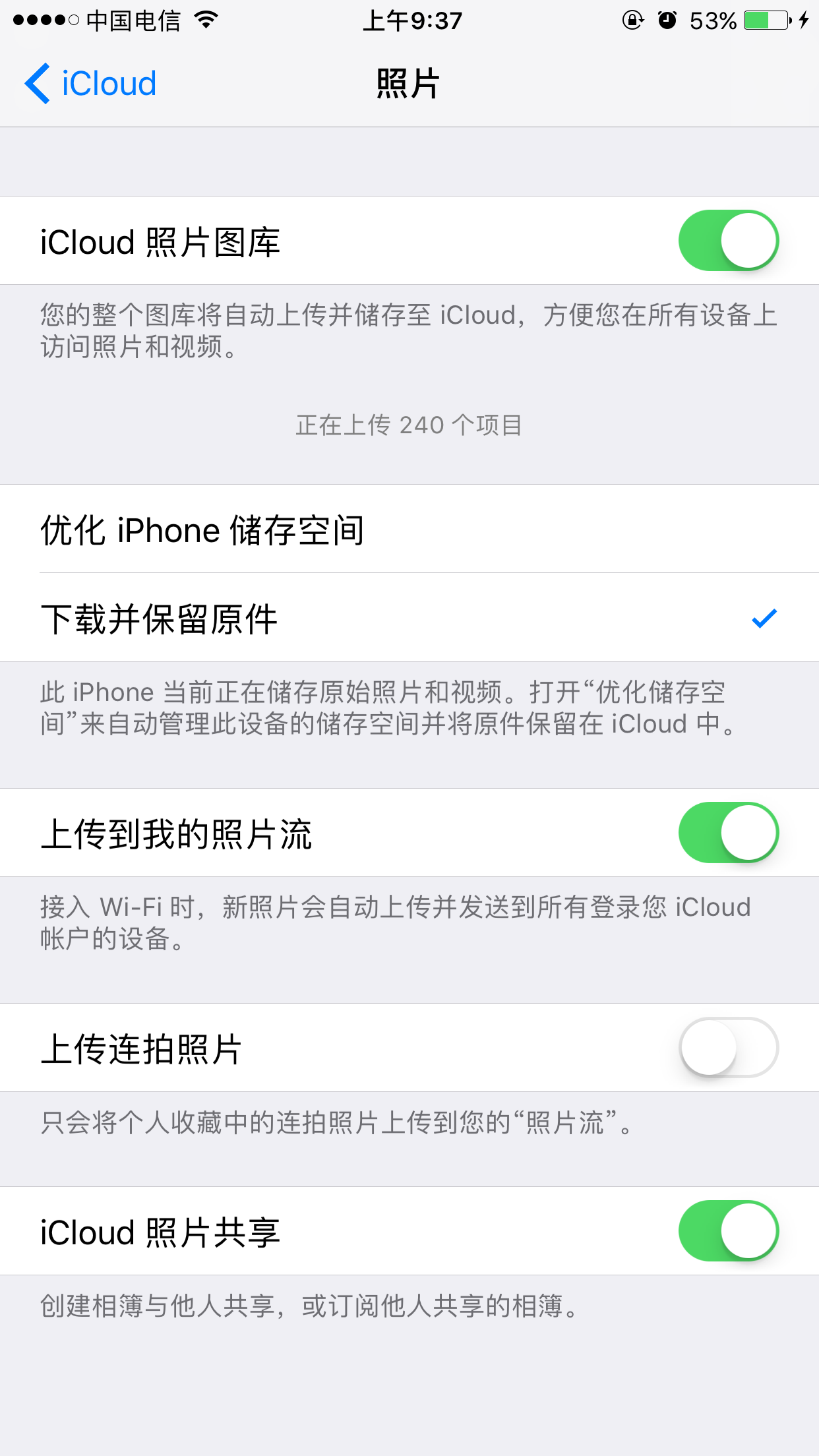Tap the 照片 title in the header

point(408,83)
